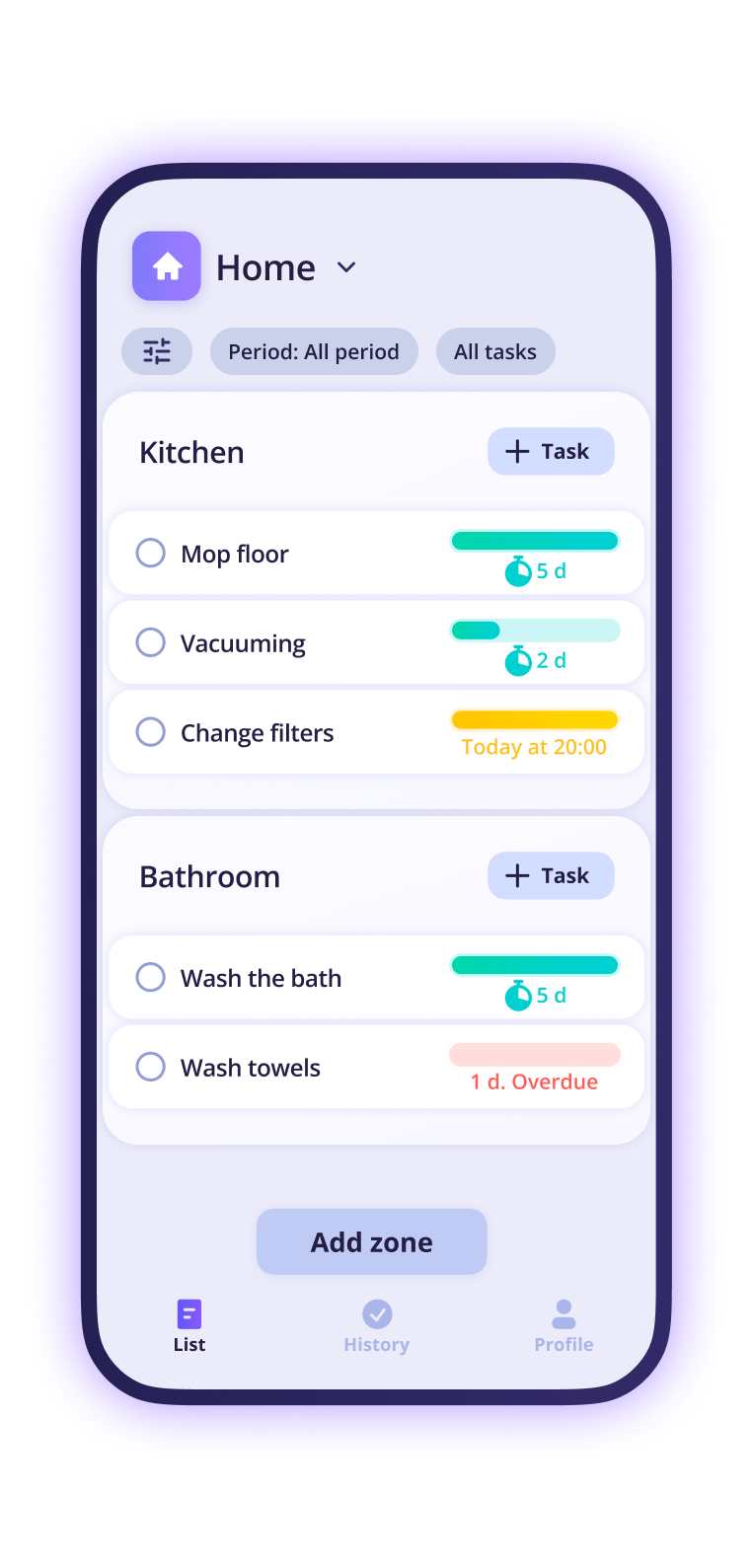Select the List tab

point(189,1326)
